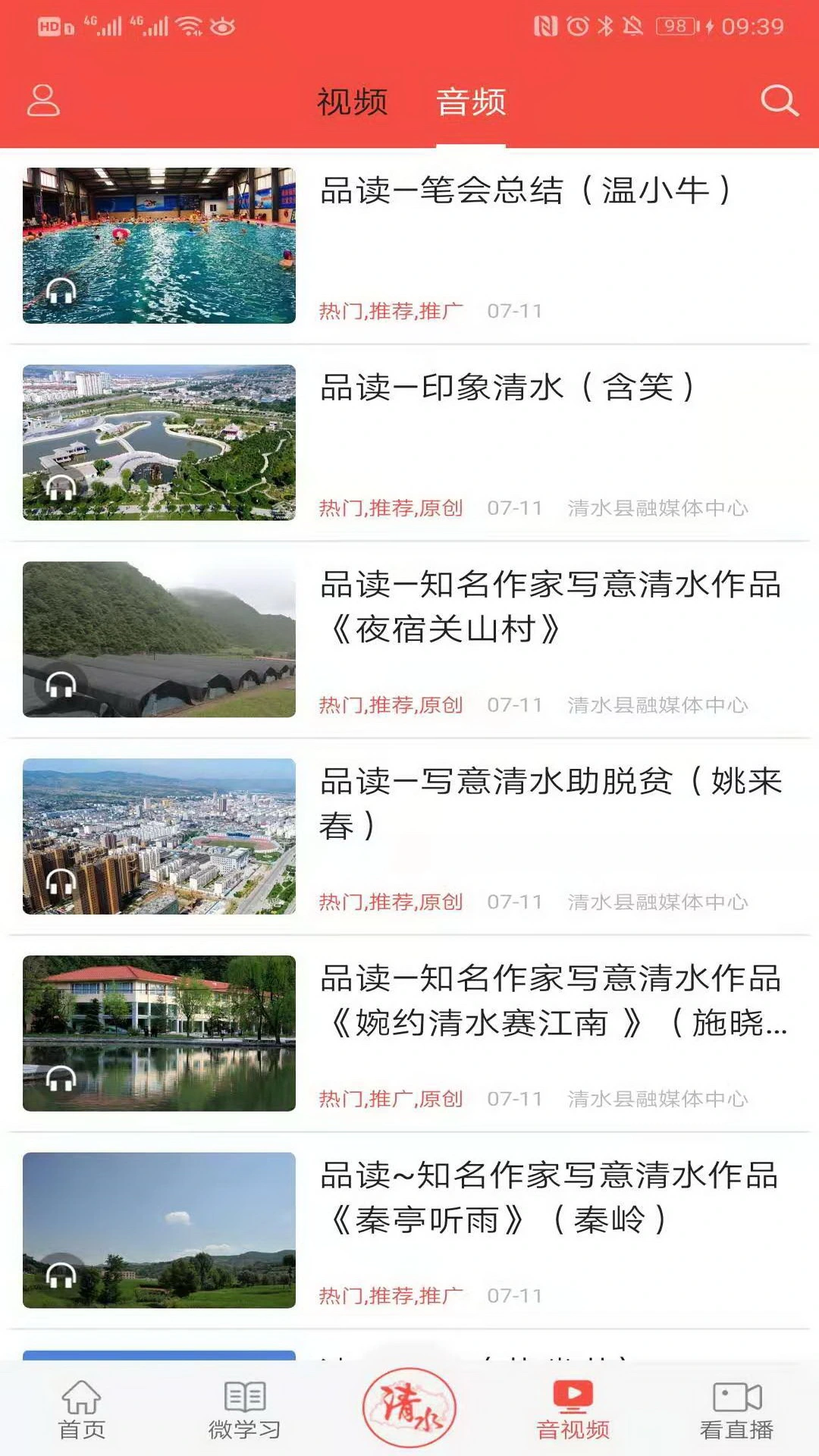The width and height of the screenshot is (819, 1456).
Task: Switch to the 视频 tab
Action: pos(353,101)
